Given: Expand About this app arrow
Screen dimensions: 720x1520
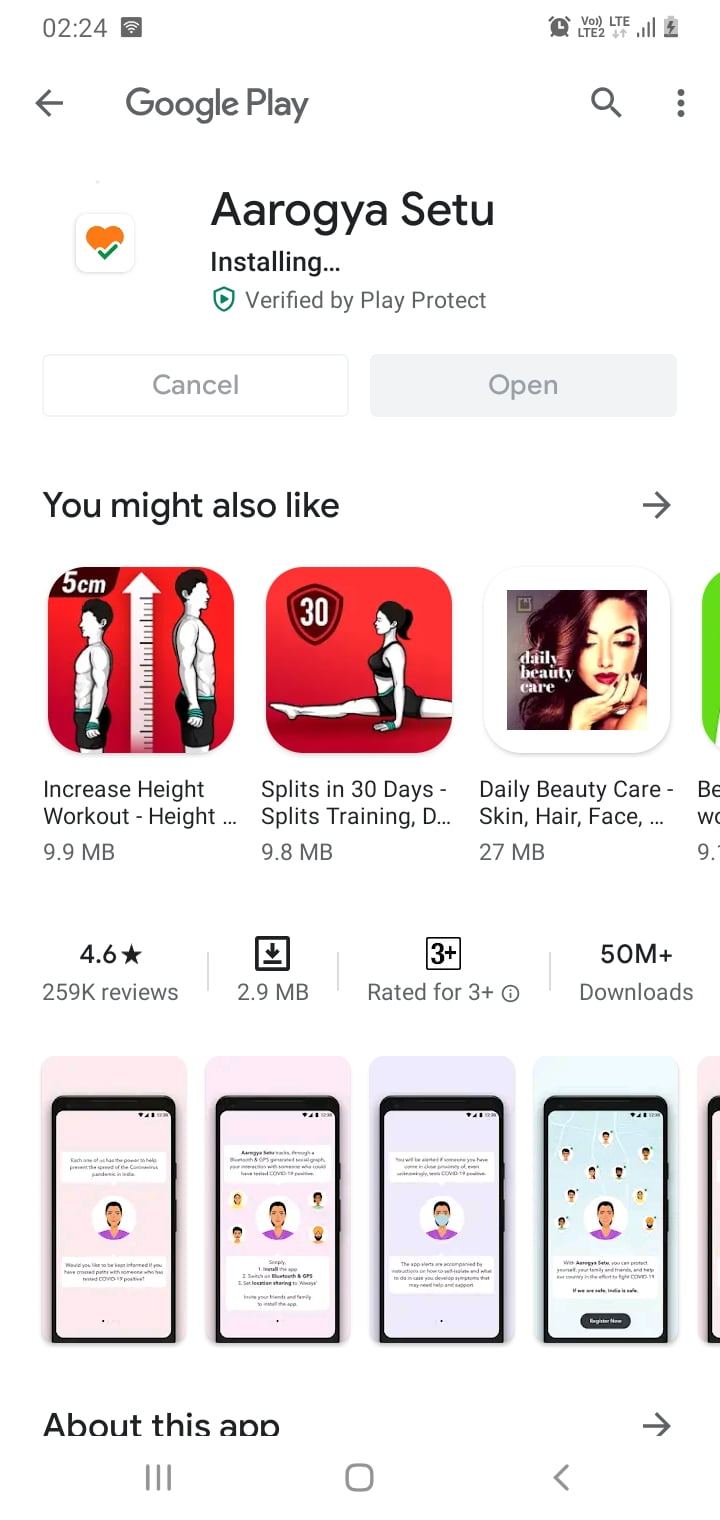Looking at the screenshot, I should [656, 1425].
